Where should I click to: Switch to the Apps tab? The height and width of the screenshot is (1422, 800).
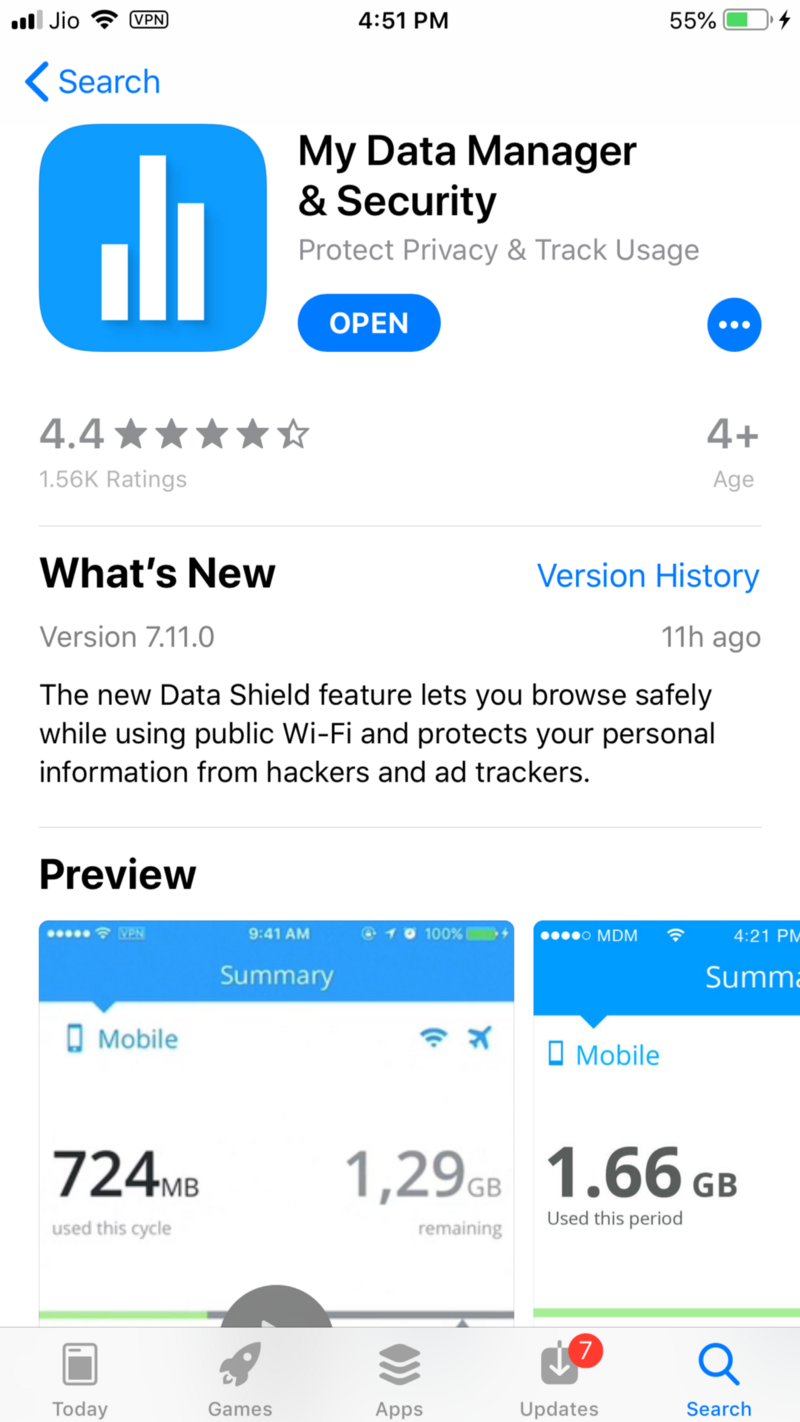[x=399, y=1380]
